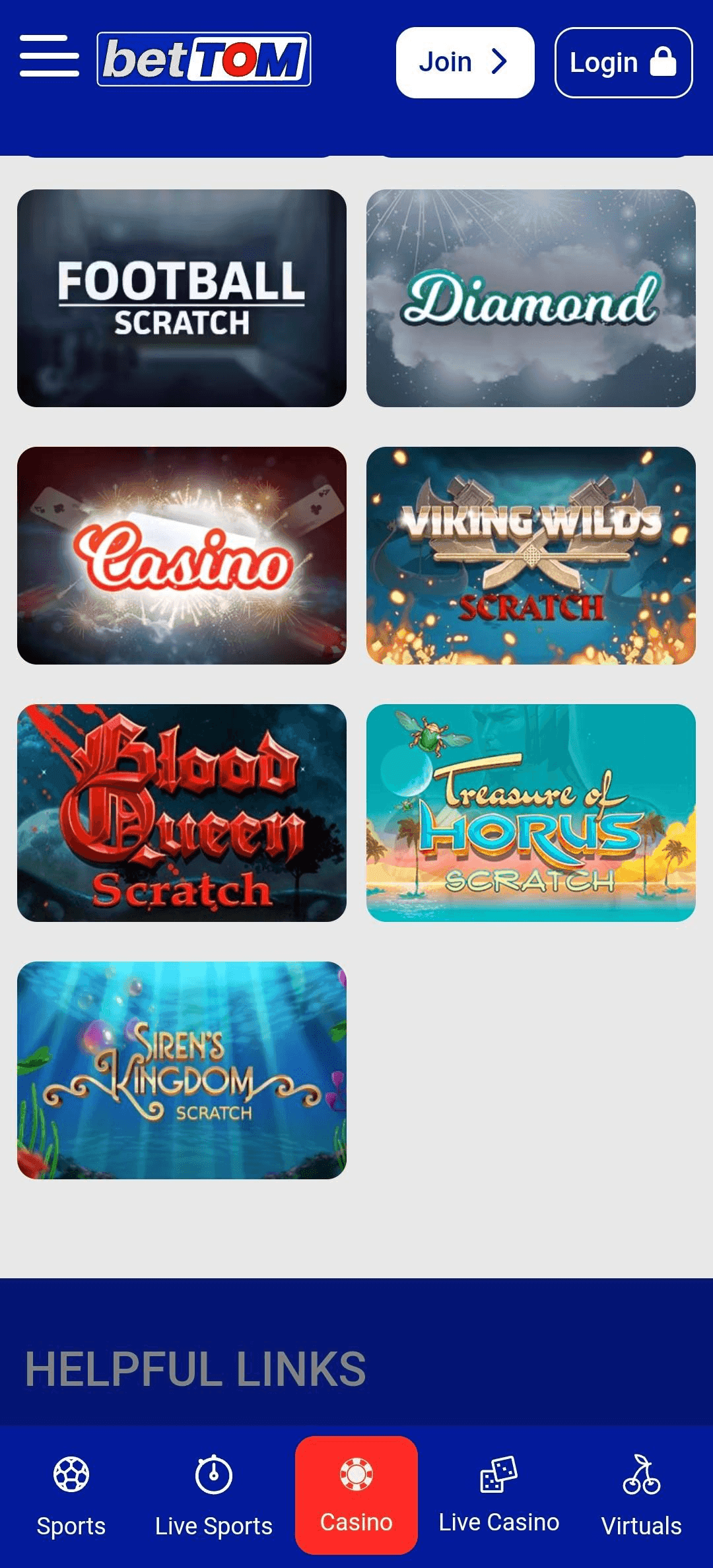The height and width of the screenshot is (1568, 713).
Task: Choose Siren's Kingdom Scratch
Action: click(x=182, y=1070)
